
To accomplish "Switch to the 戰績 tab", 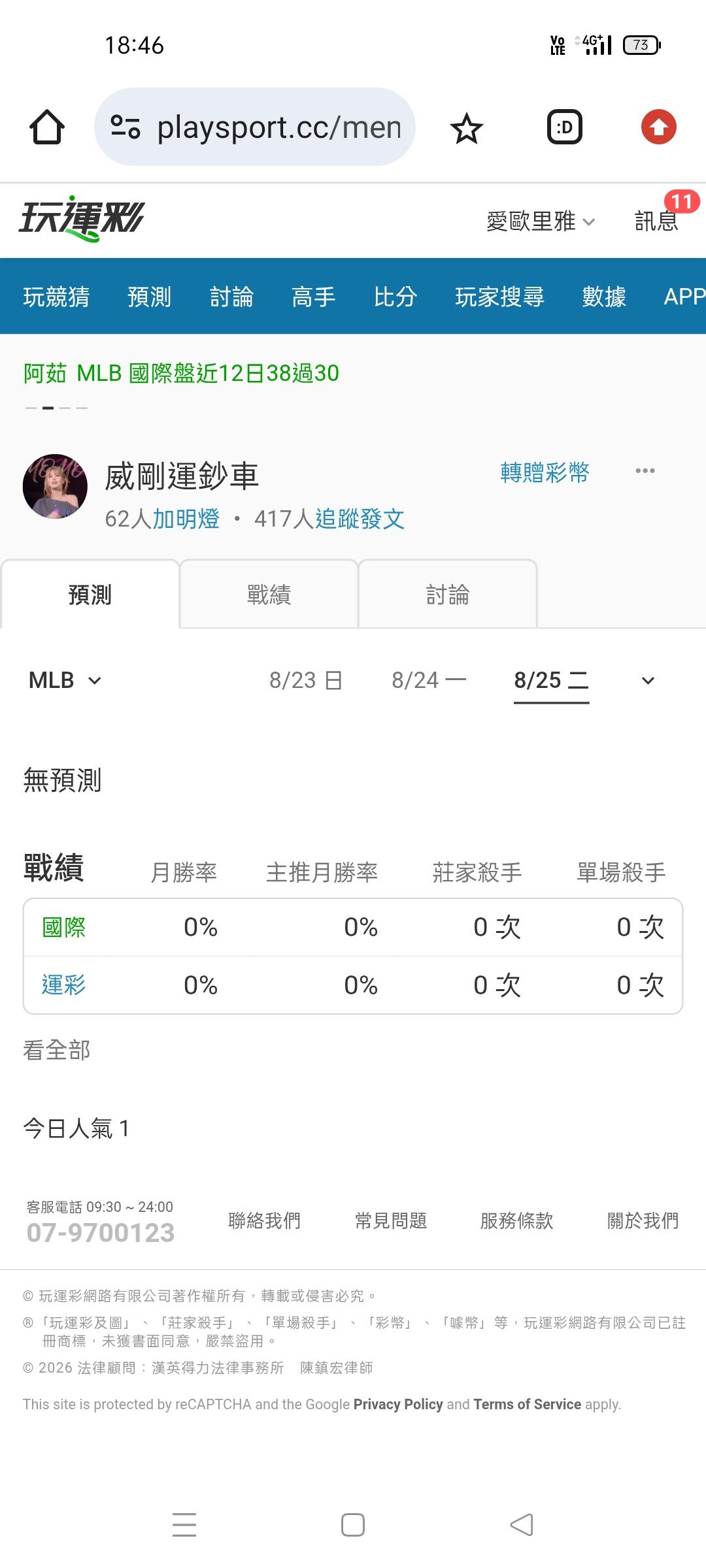I will tap(269, 595).
